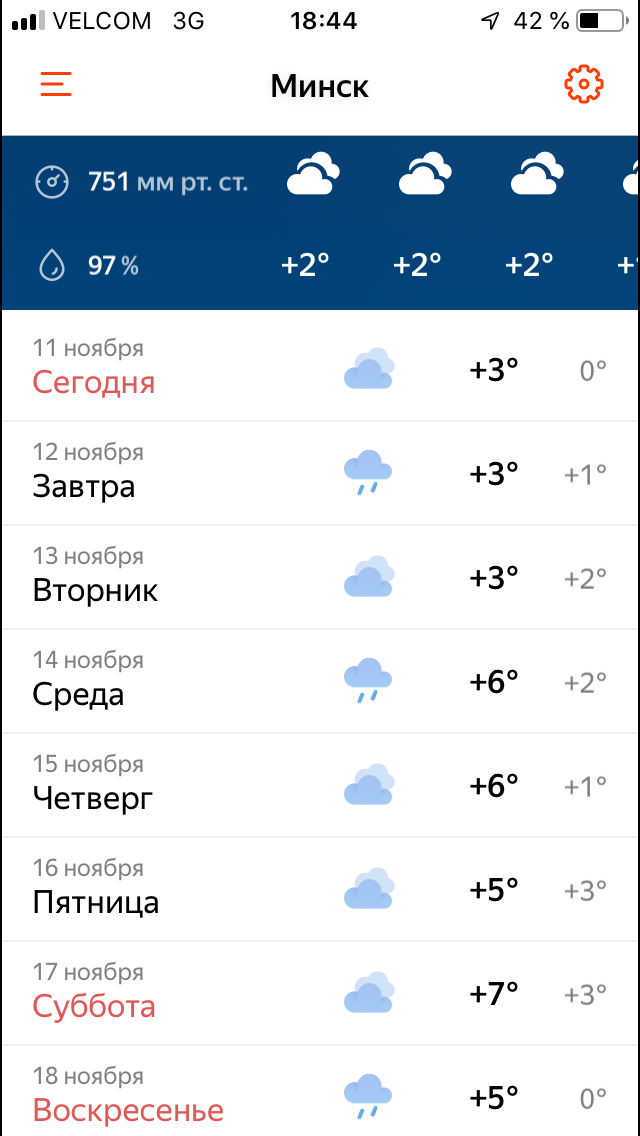
Task: Open the Завтра forecast row
Action: (x=320, y=472)
